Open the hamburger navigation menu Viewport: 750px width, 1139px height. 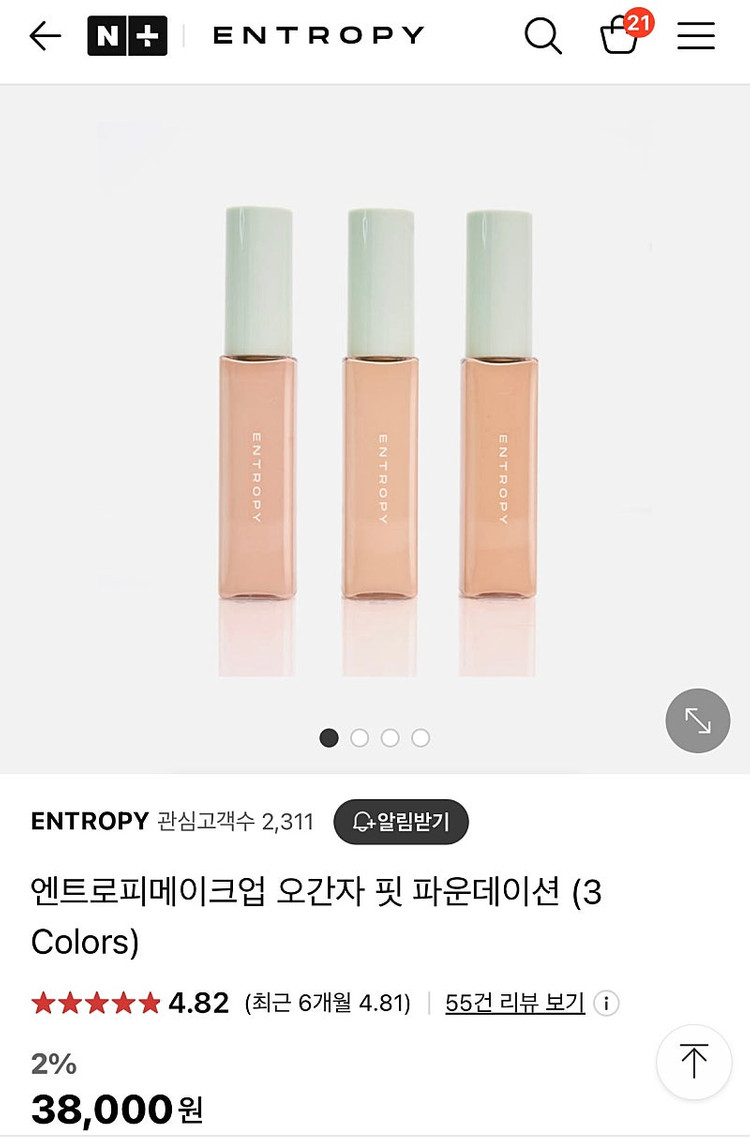coord(696,35)
